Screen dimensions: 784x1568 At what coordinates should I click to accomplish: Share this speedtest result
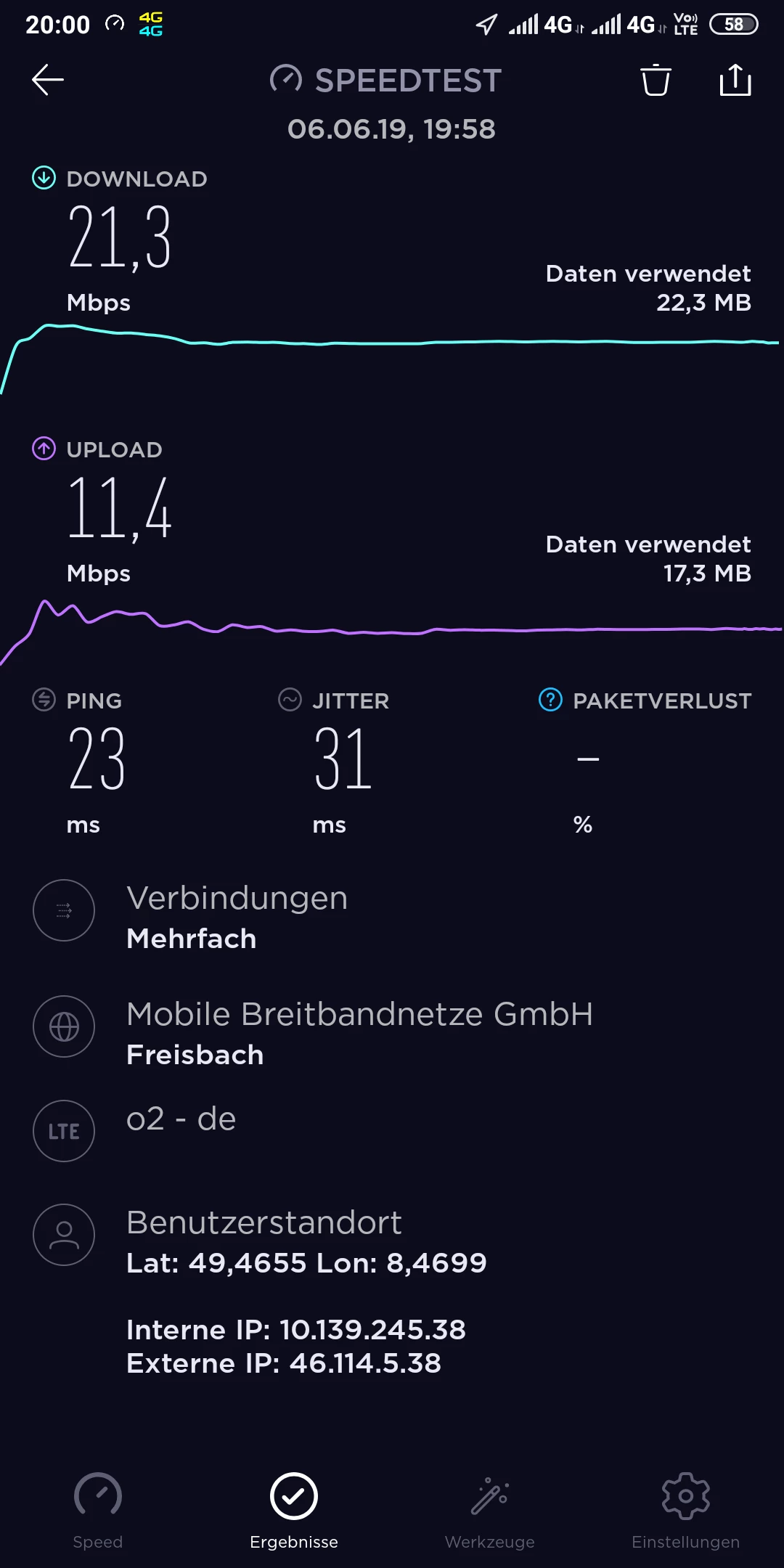(x=735, y=80)
